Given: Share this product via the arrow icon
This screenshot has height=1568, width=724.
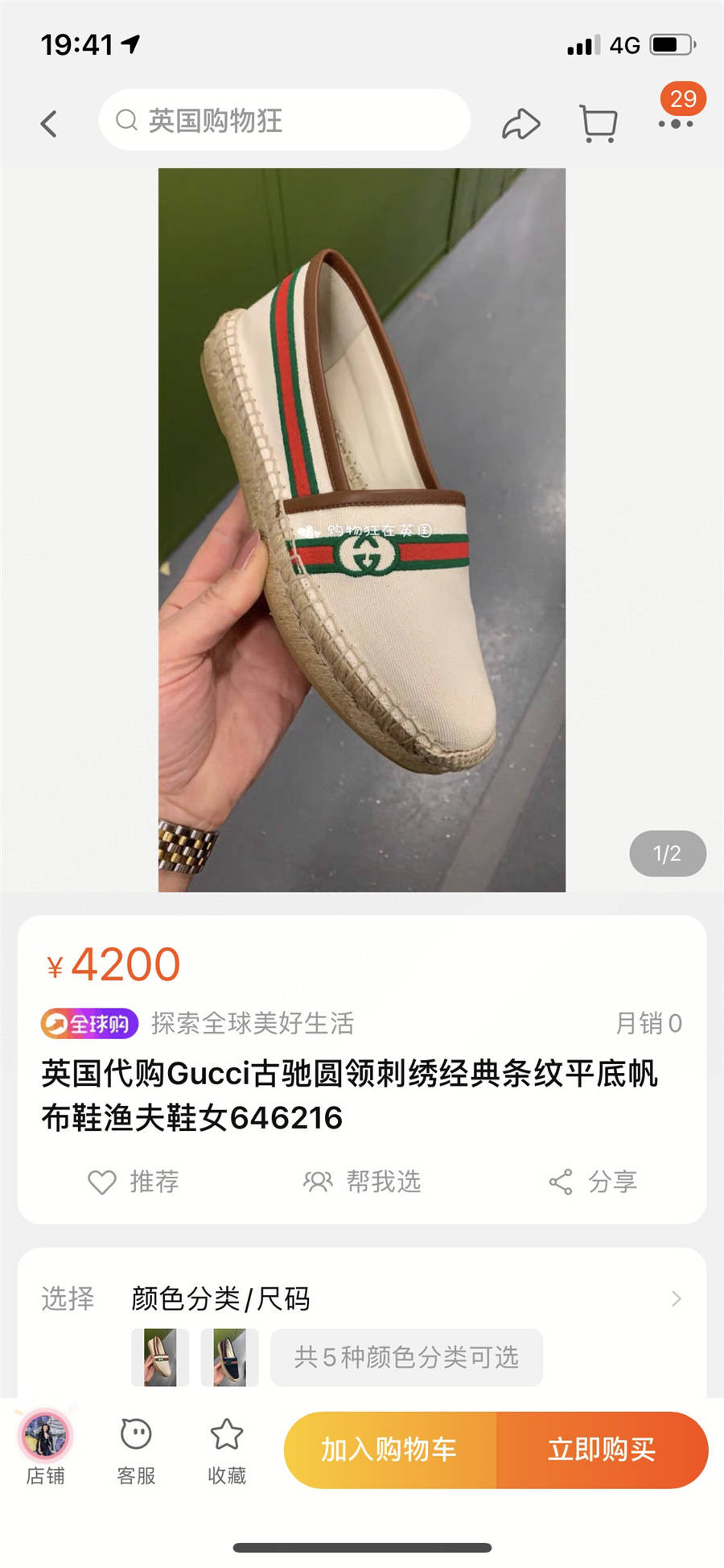Looking at the screenshot, I should pos(520,124).
